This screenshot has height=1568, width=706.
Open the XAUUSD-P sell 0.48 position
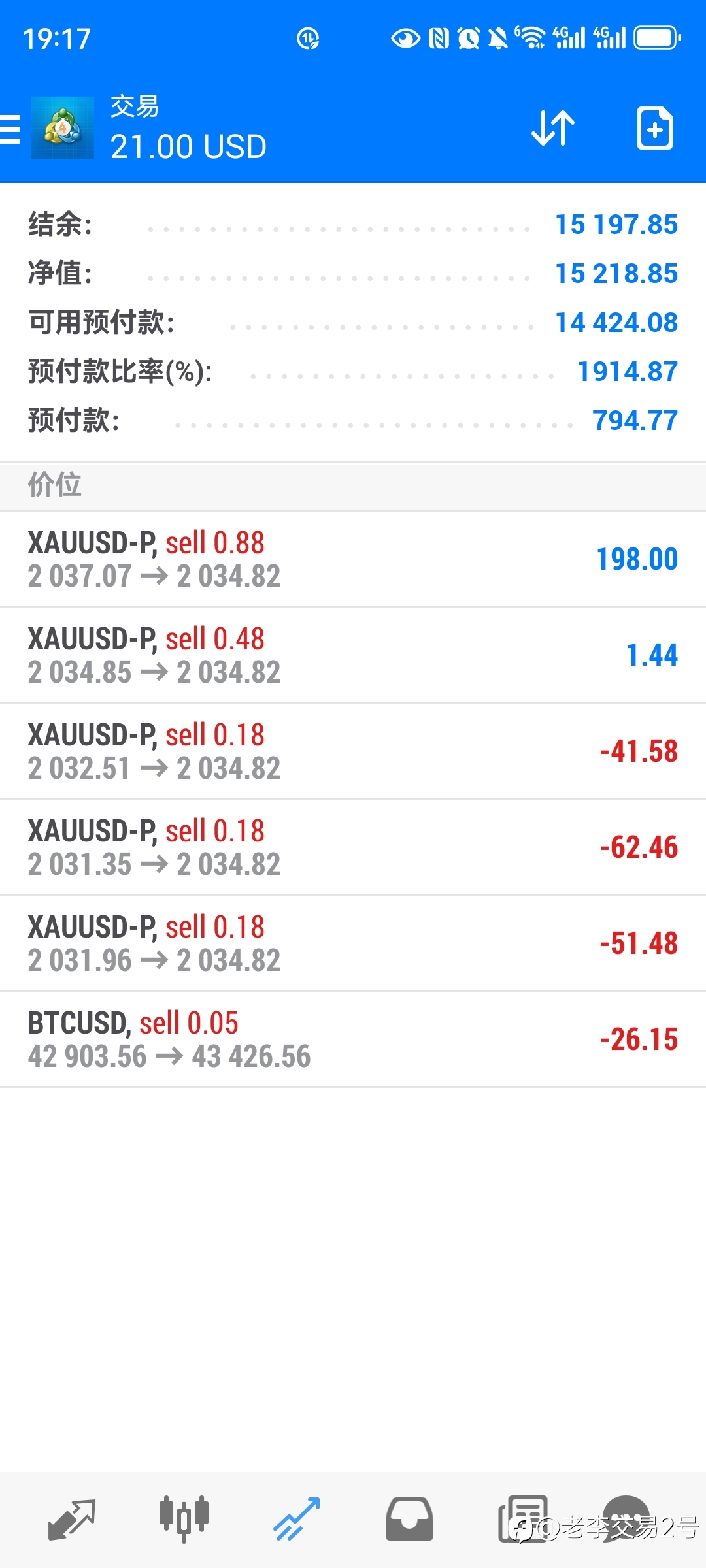(353, 655)
